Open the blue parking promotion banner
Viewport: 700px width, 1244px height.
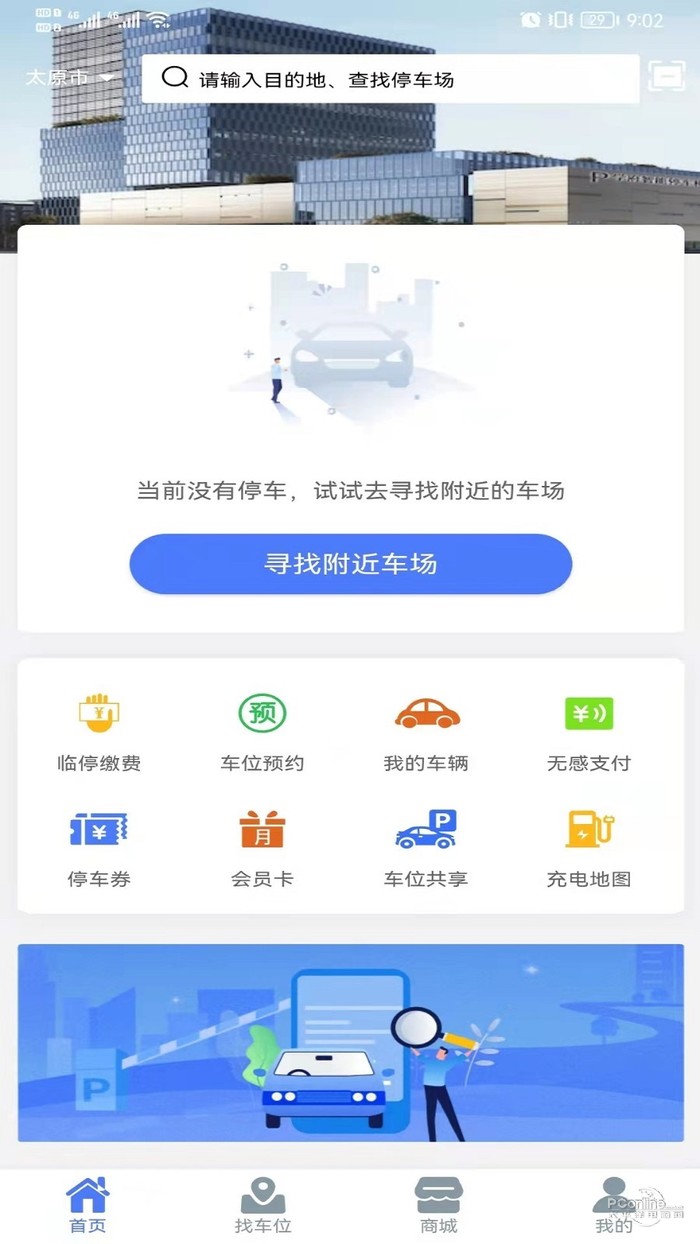350,1042
